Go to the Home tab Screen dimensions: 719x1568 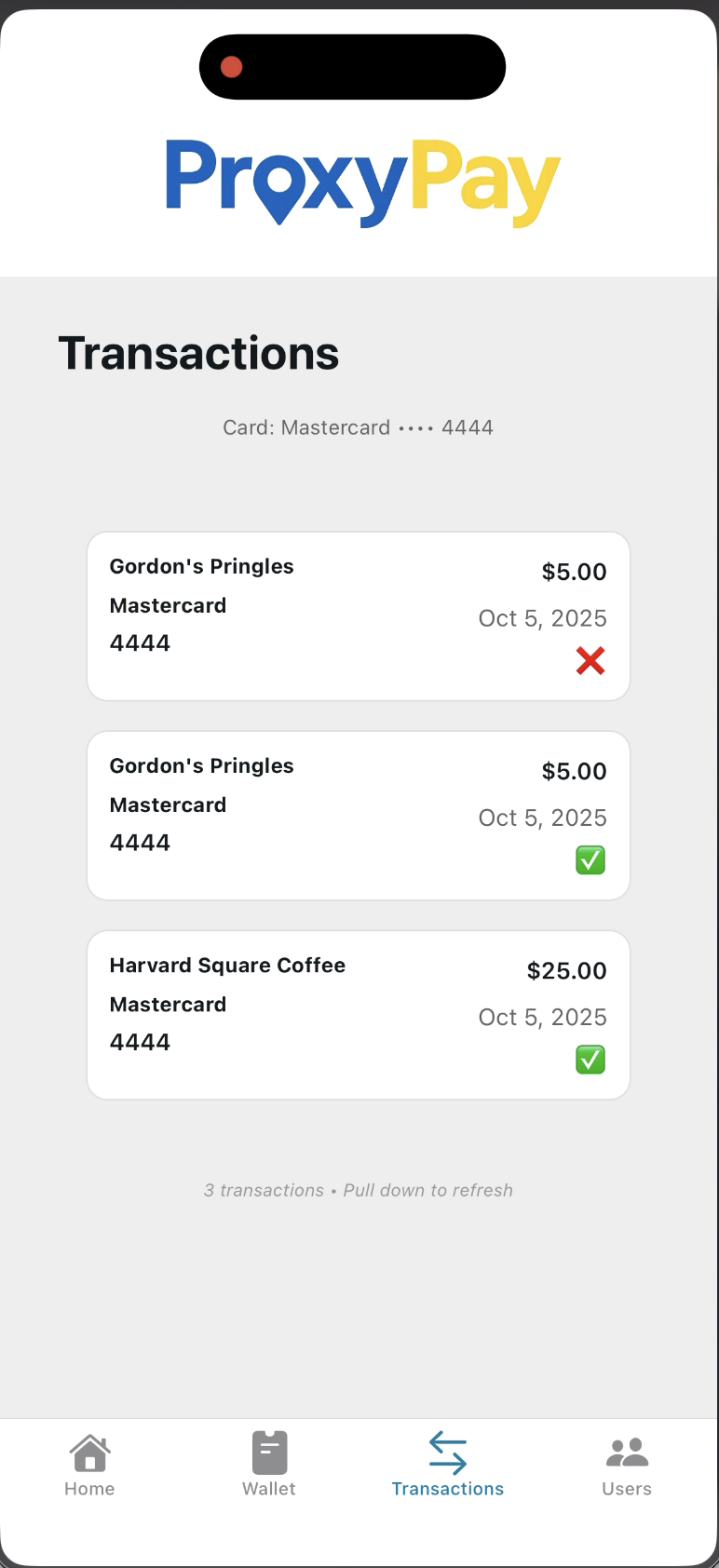point(89,1465)
